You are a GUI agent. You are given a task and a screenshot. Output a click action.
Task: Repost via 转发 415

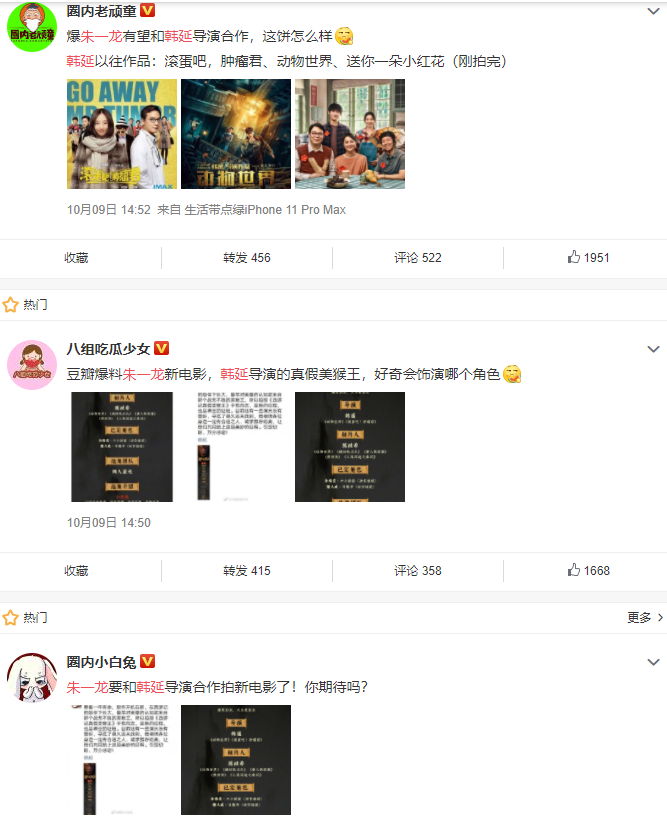point(247,571)
